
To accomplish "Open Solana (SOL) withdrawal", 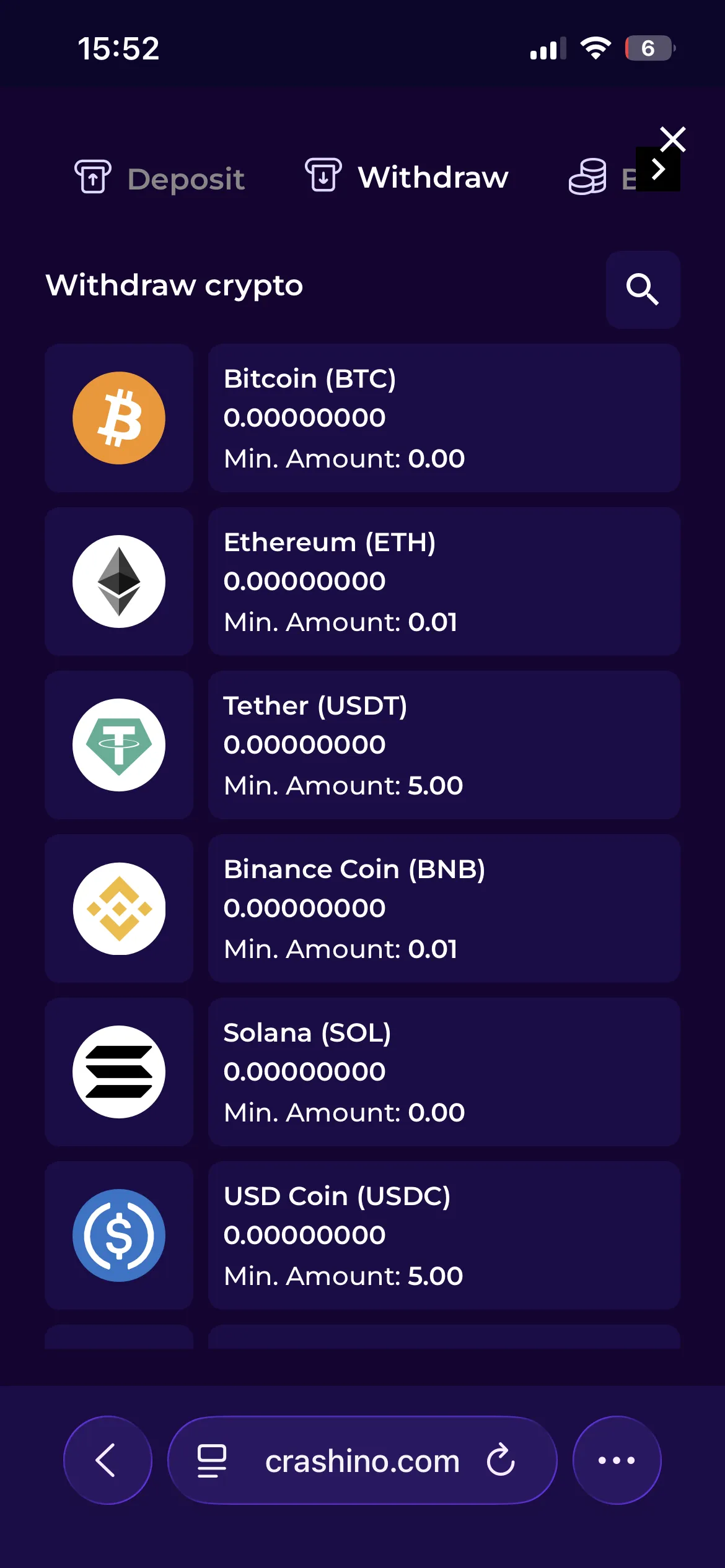I will click(362, 1072).
